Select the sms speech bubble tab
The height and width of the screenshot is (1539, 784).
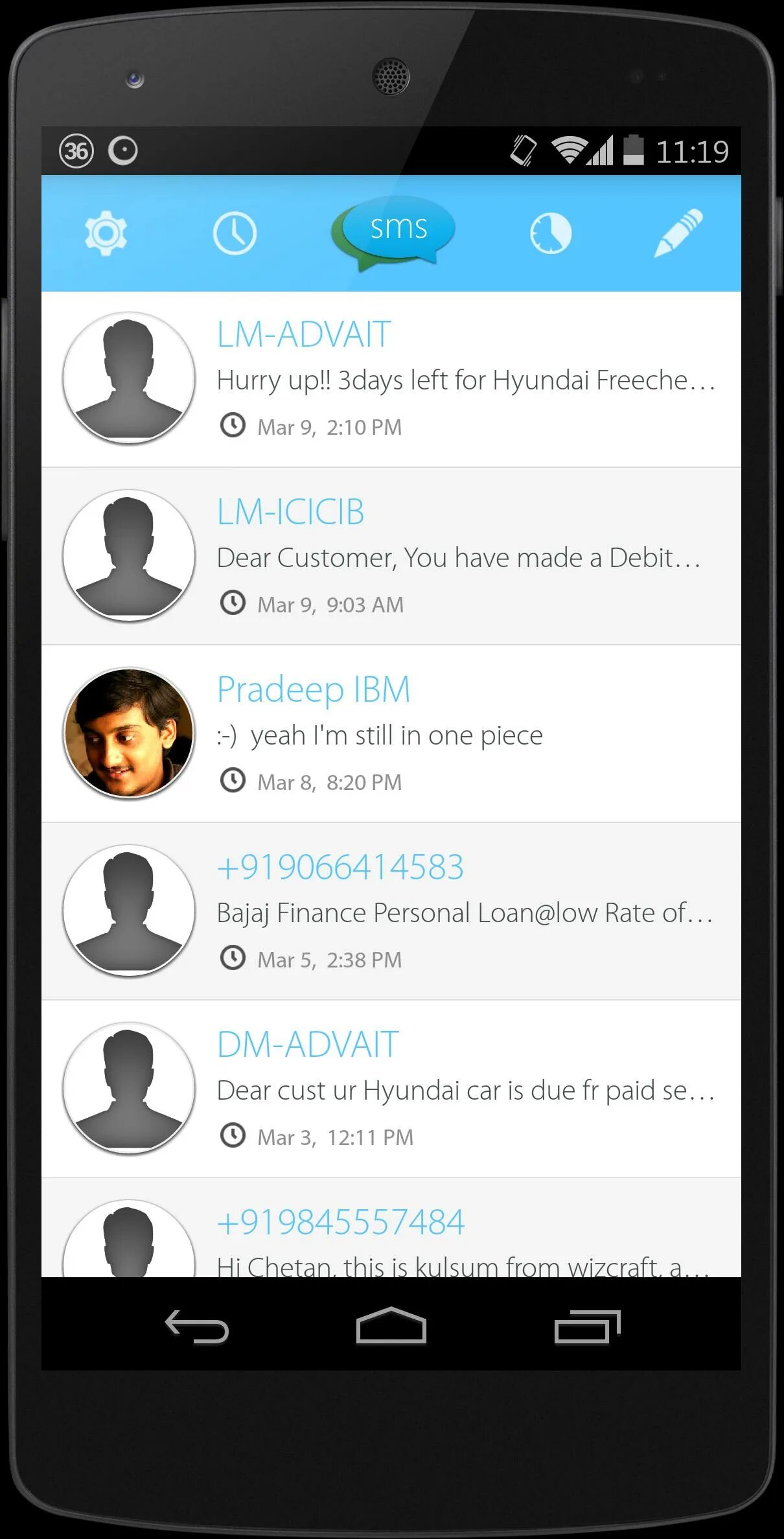394,231
